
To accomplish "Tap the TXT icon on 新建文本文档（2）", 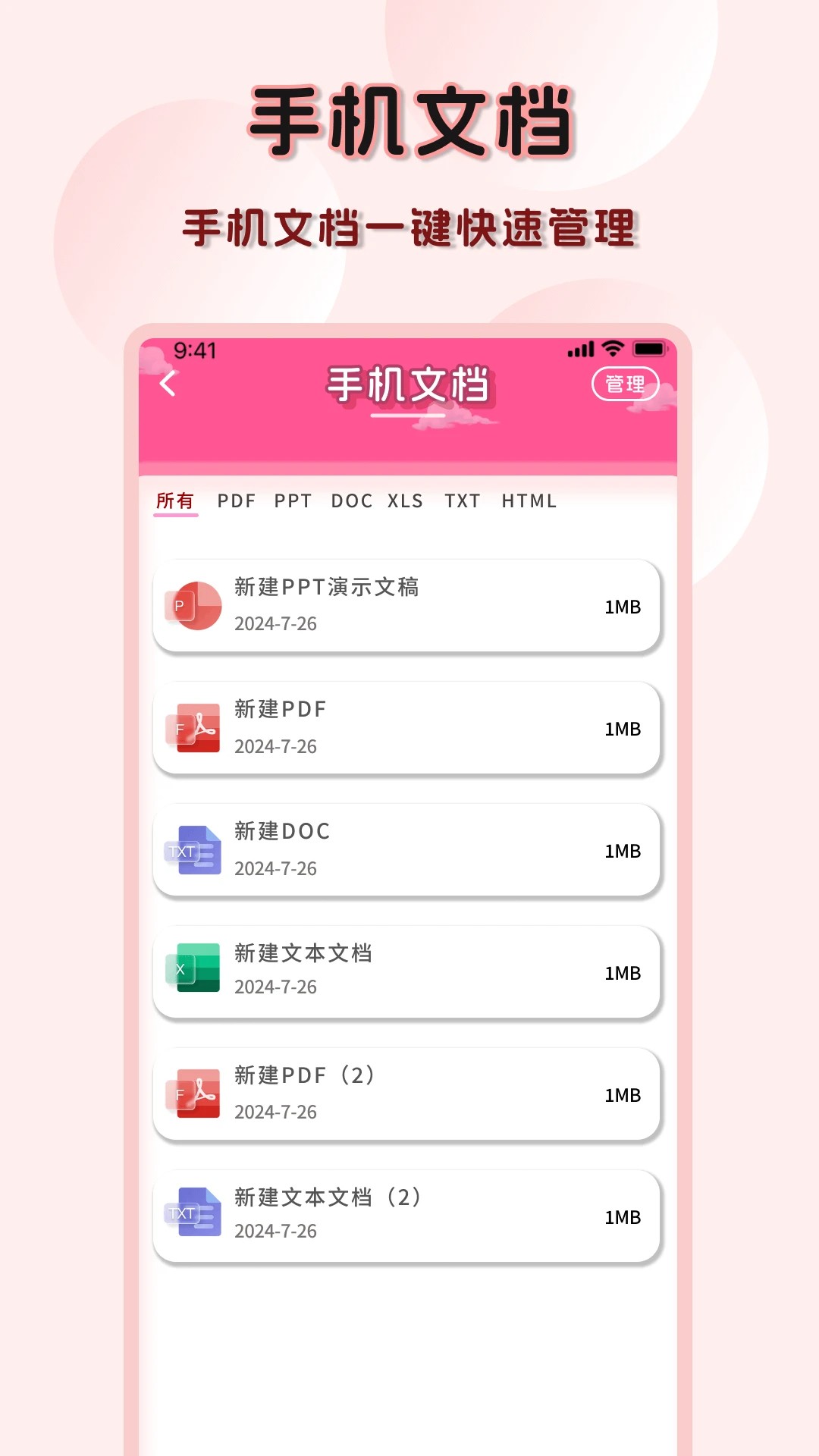I will (192, 1215).
